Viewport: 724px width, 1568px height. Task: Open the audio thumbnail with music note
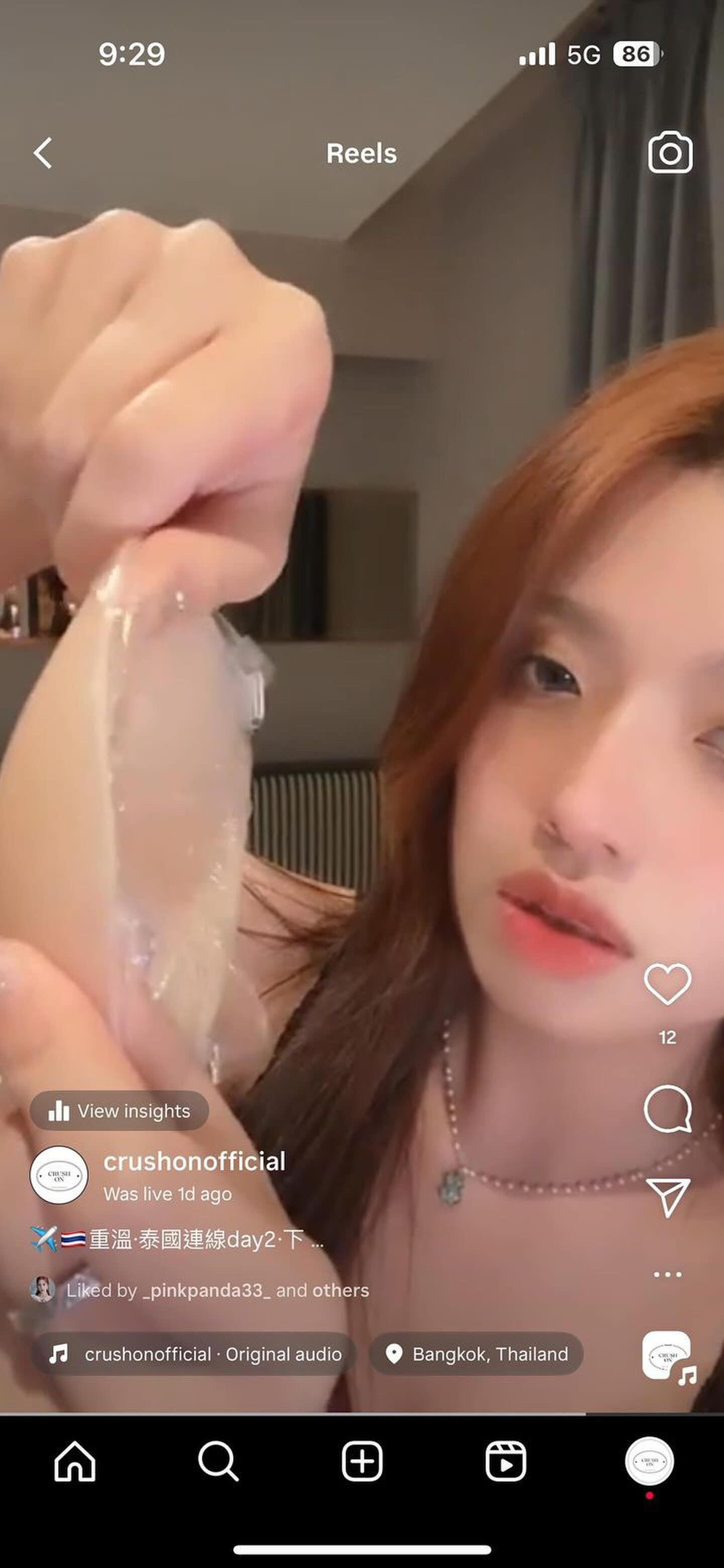667,1355
